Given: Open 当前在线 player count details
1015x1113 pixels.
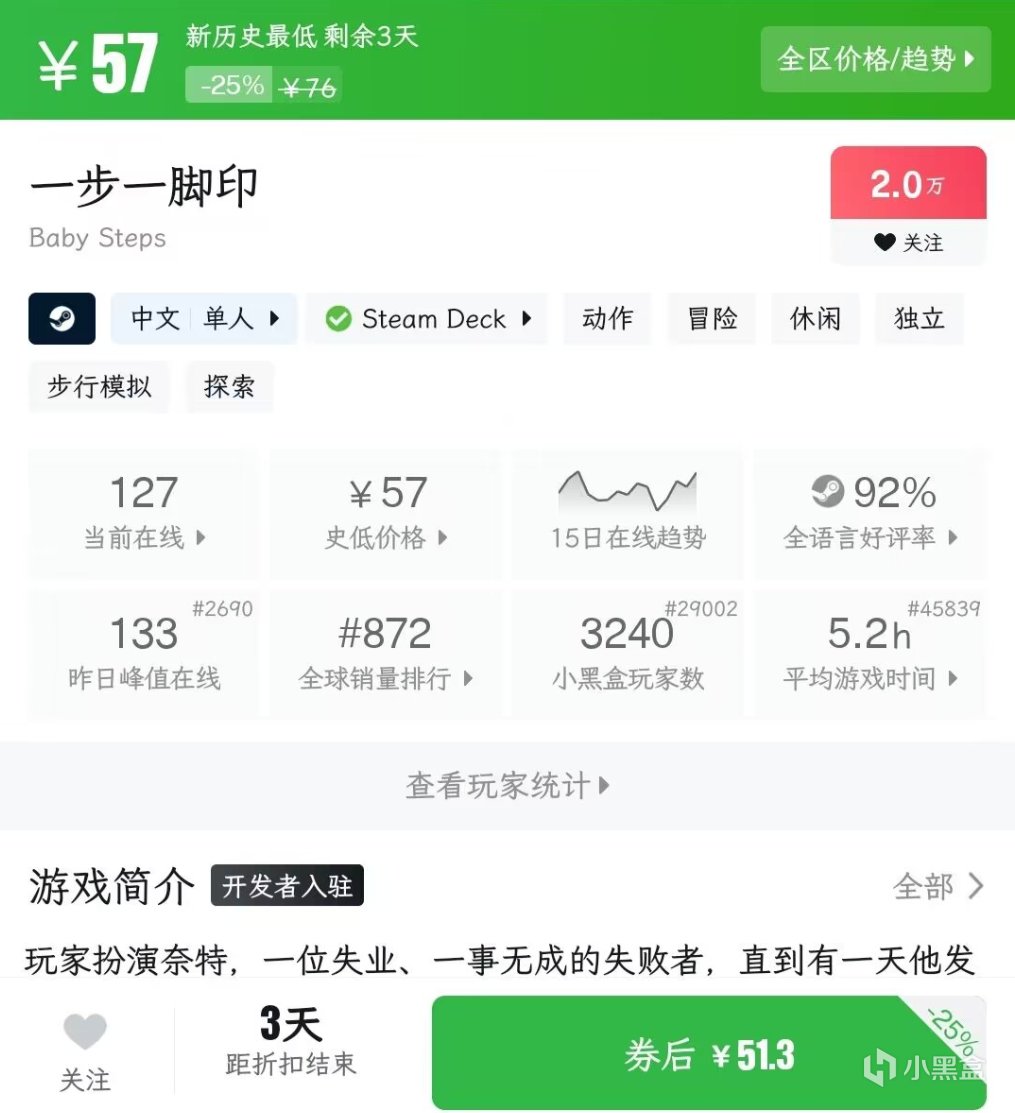Looking at the screenshot, I should point(144,514).
